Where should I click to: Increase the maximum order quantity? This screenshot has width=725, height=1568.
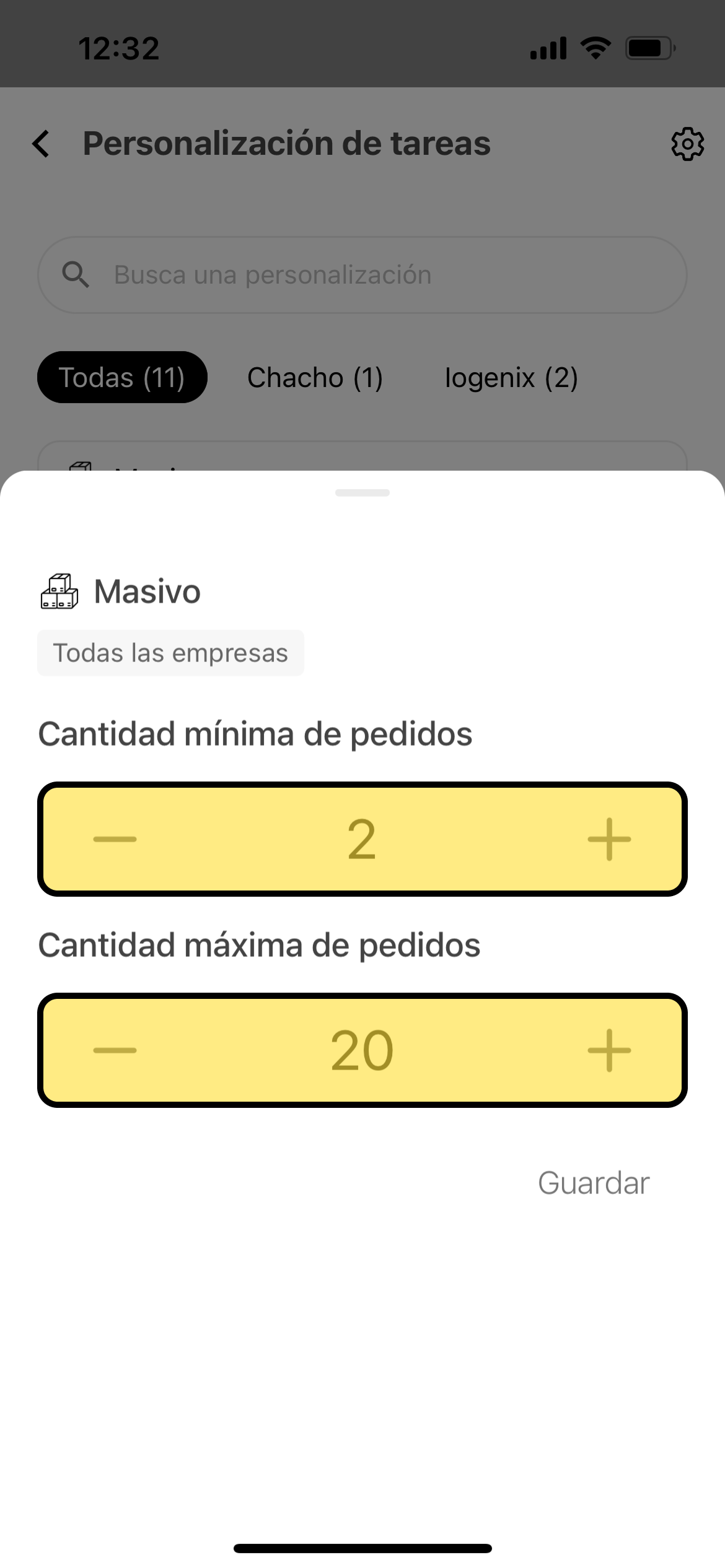pos(609,1050)
